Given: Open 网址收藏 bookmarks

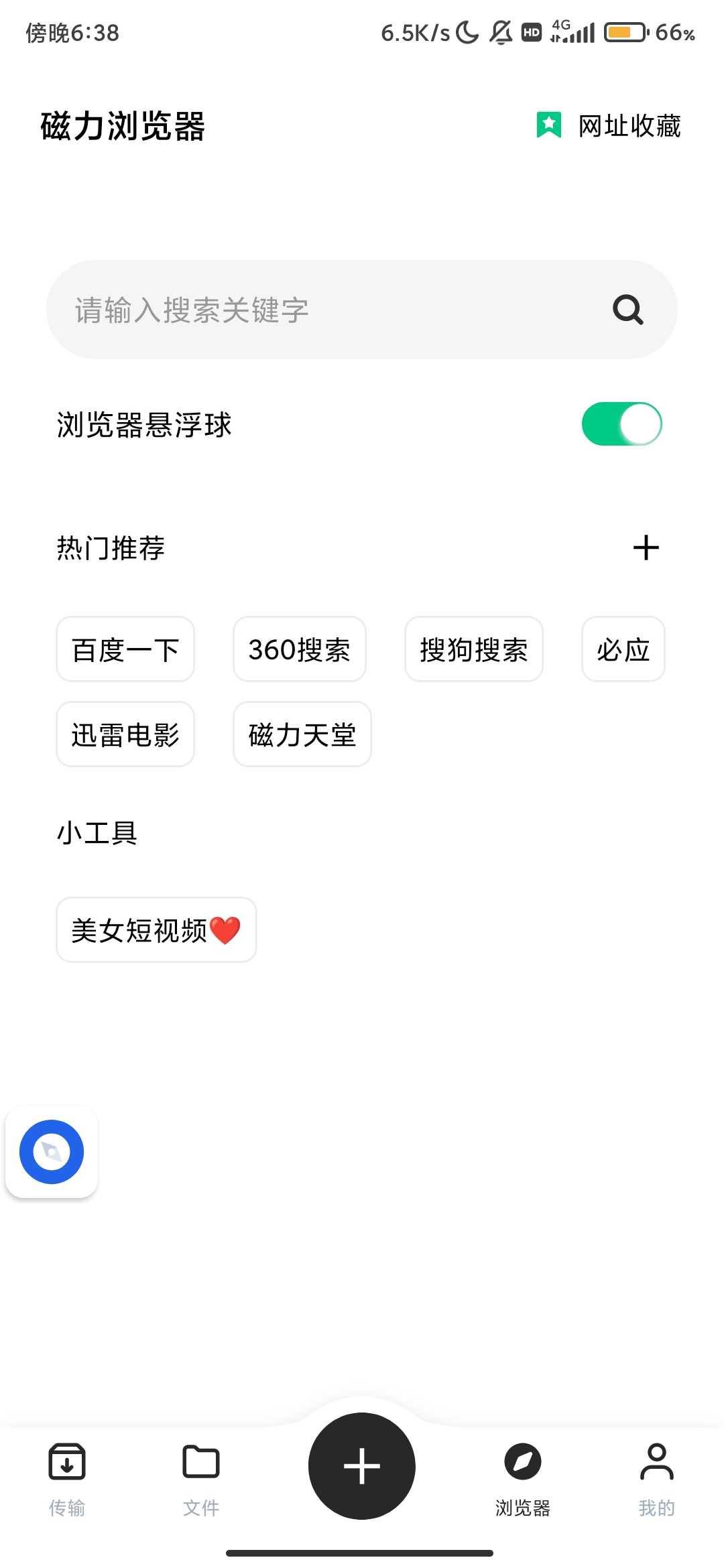Looking at the screenshot, I should point(609,126).
